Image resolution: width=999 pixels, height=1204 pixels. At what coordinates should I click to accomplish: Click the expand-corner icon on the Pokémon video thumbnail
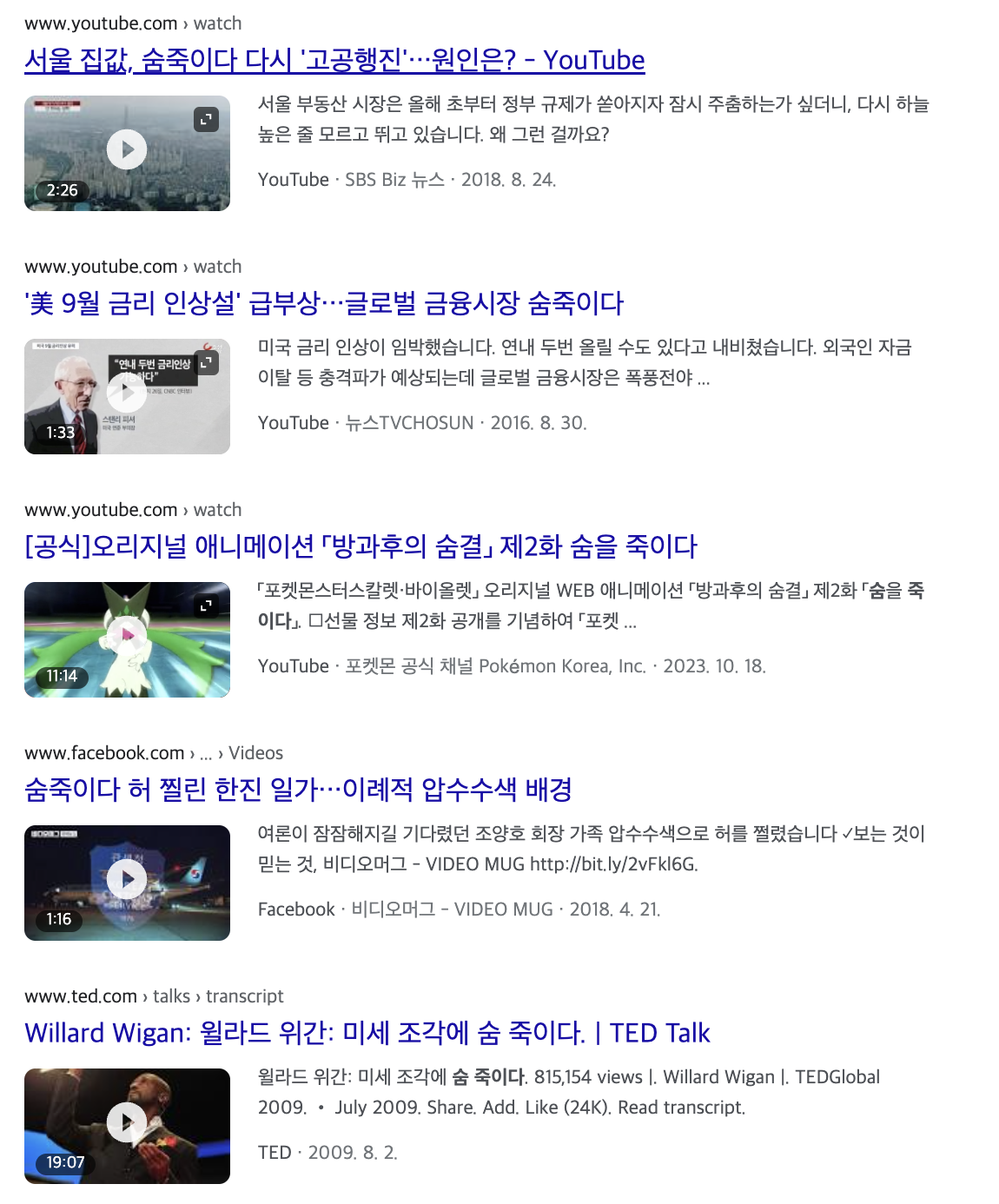(206, 605)
